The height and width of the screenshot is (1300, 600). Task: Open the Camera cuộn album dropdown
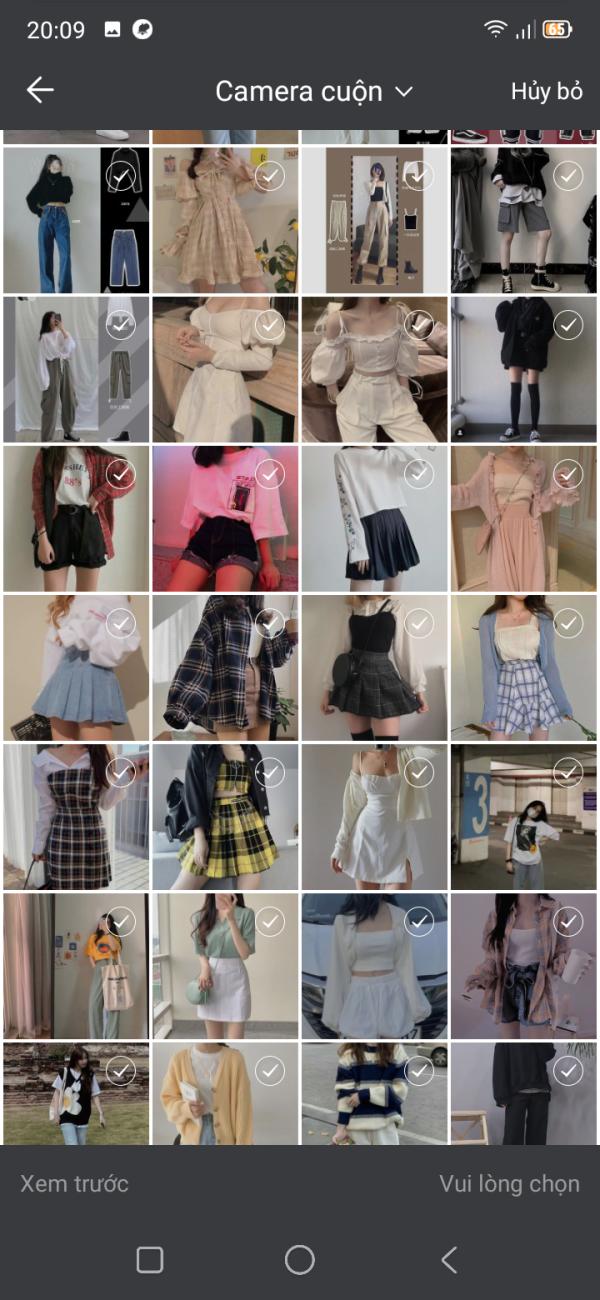pyautogui.click(x=313, y=91)
